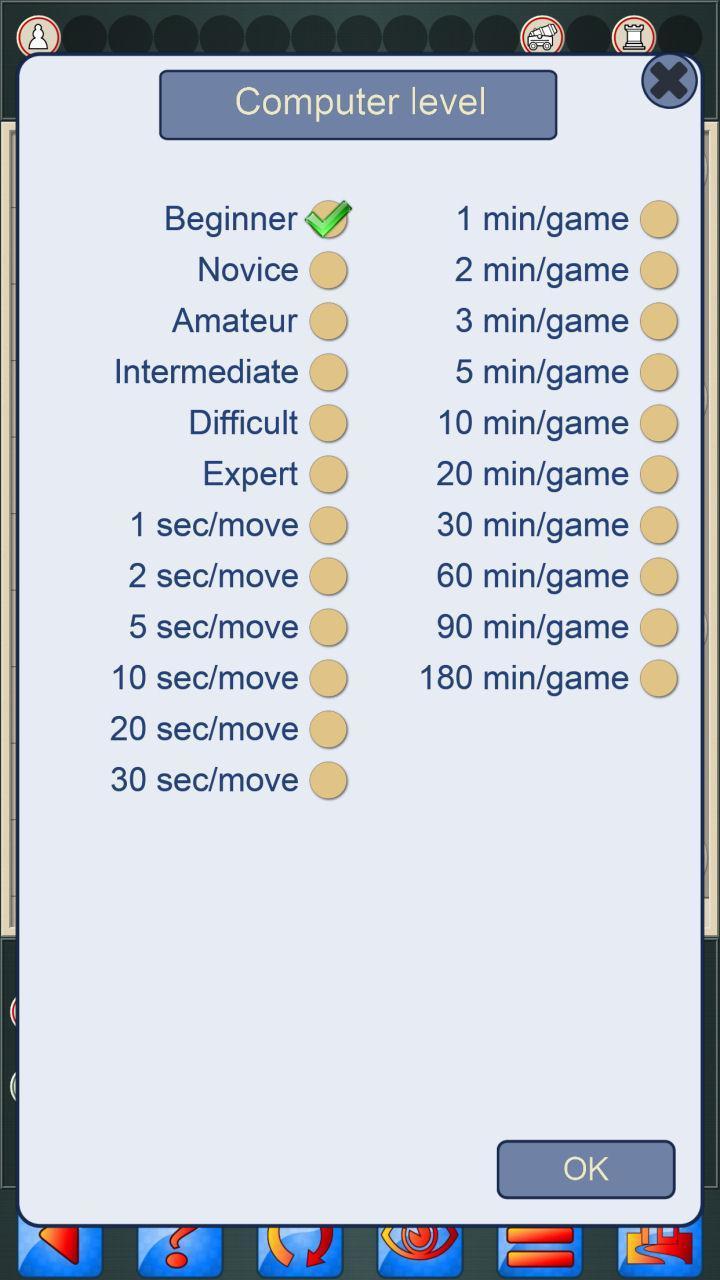Choose 30 min/game time setting
Viewport: 720px width, 1280px height.
[x=657, y=524]
